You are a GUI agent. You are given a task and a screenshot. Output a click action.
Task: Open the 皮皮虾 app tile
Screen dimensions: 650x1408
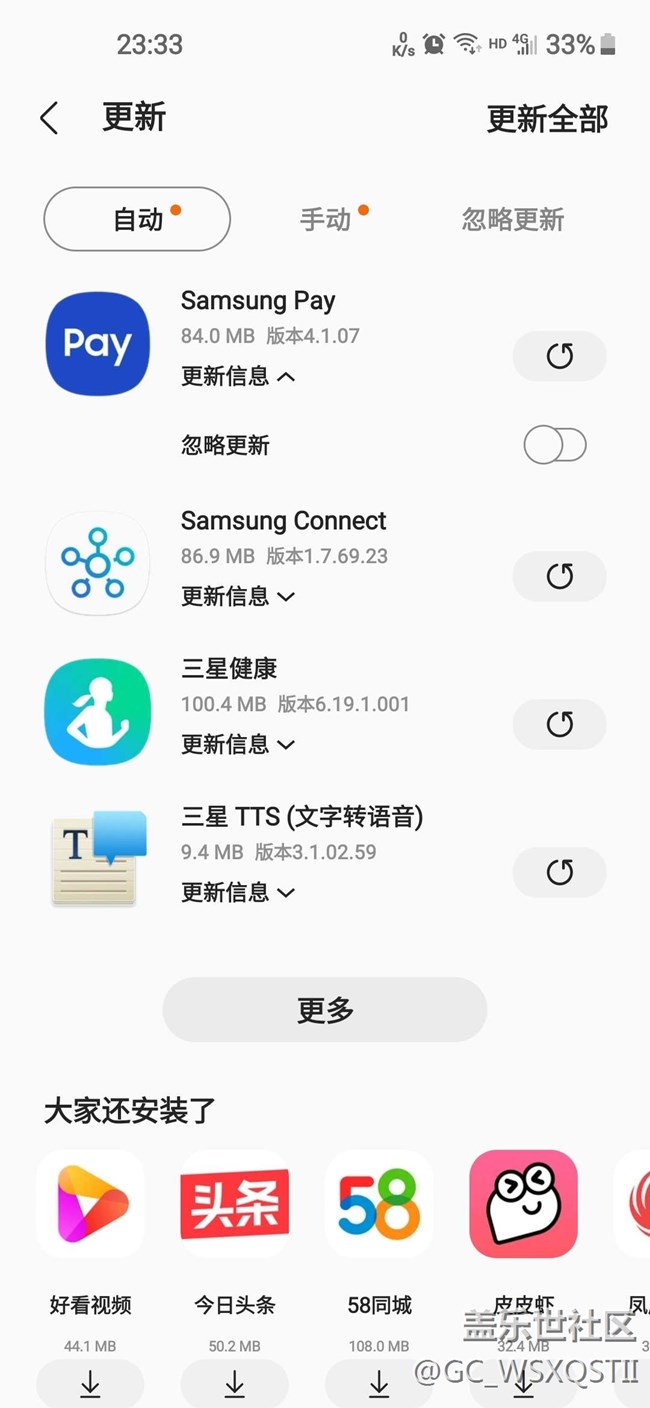pyautogui.click(x=523, y=1204)
